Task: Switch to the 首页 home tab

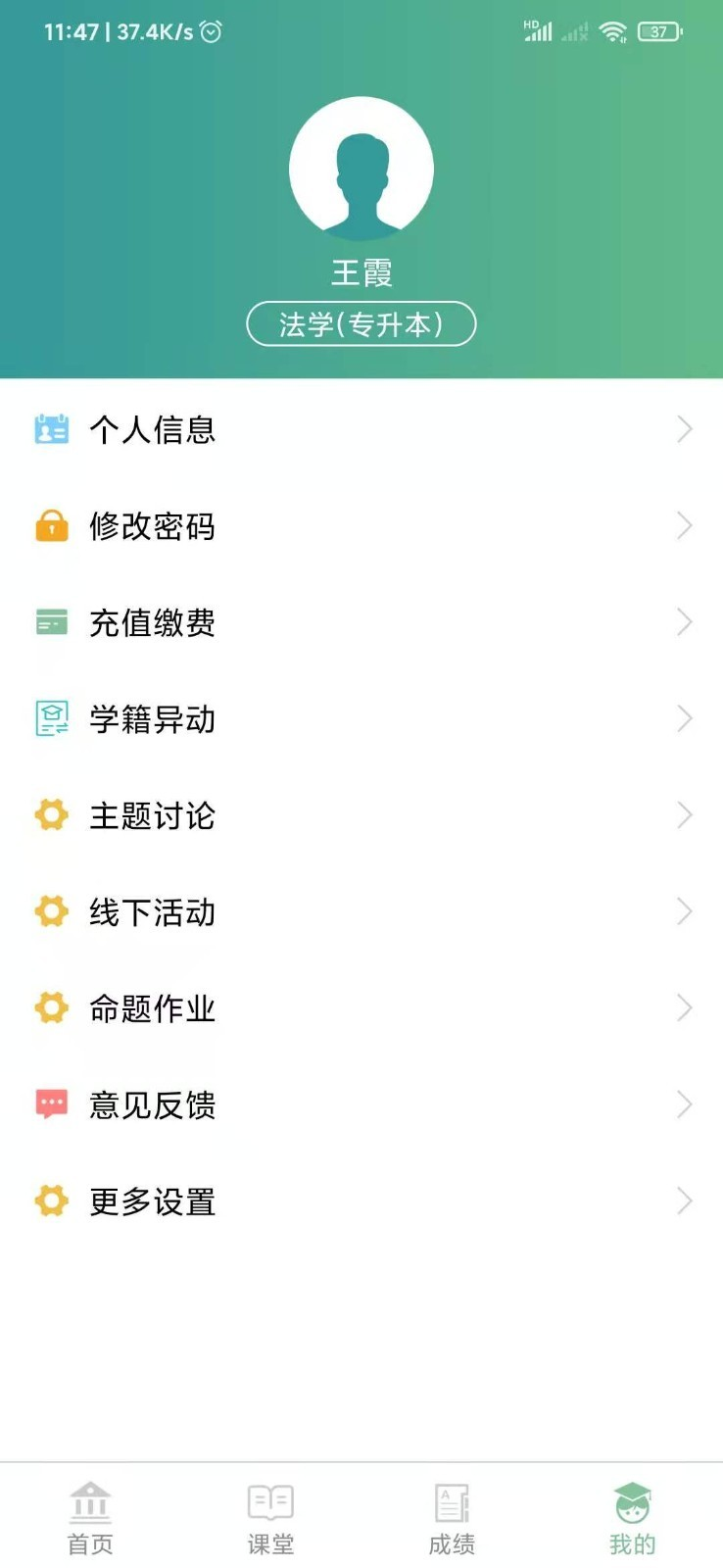Action: [90, 1518]
